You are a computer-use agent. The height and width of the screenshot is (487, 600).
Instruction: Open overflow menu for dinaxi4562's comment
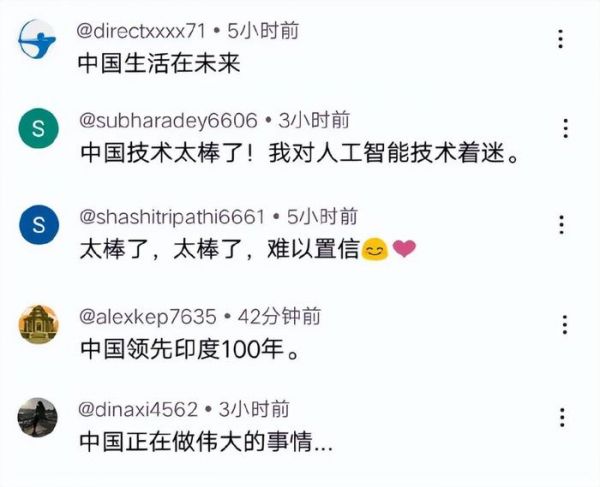point(563,417)
